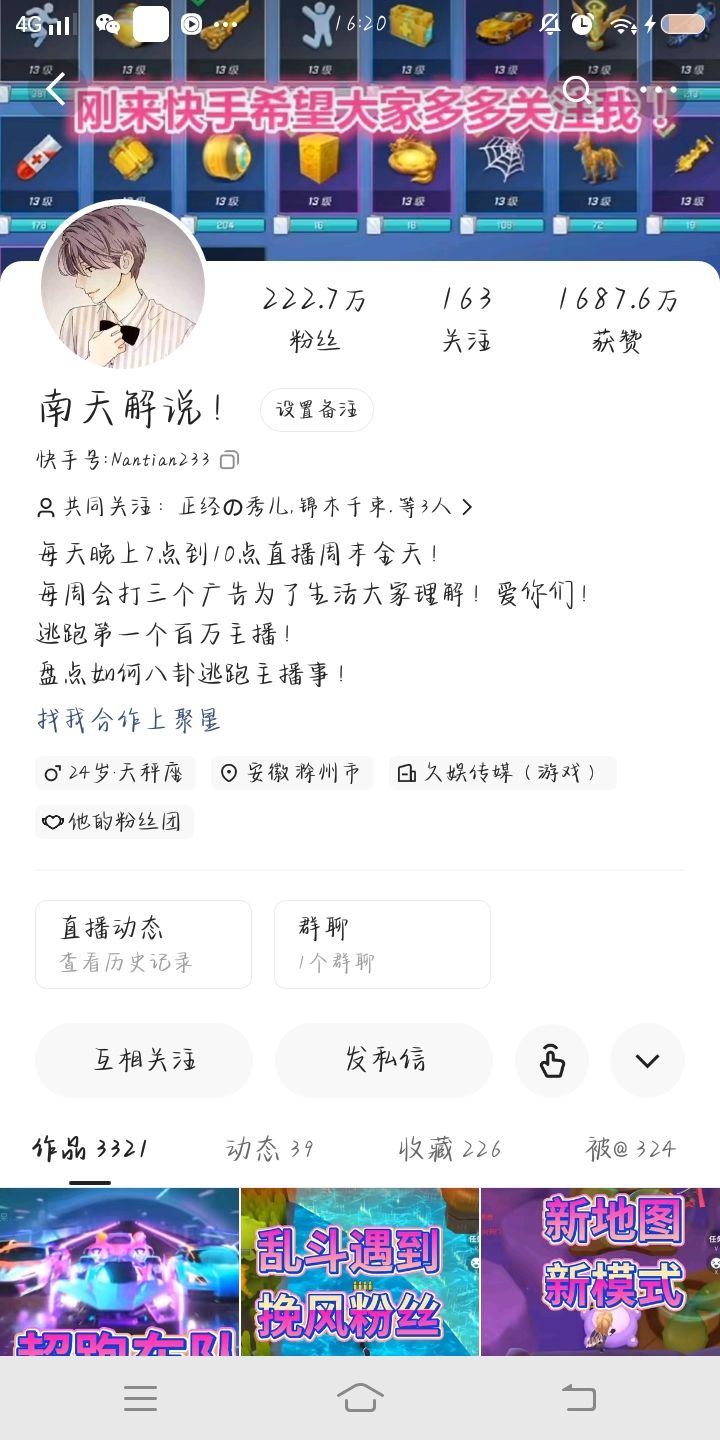Image resolution: width=720 pixels, height=1440 pixels.
Task: Switch to the 收藏 226 tab
Action: (450, 1150)
